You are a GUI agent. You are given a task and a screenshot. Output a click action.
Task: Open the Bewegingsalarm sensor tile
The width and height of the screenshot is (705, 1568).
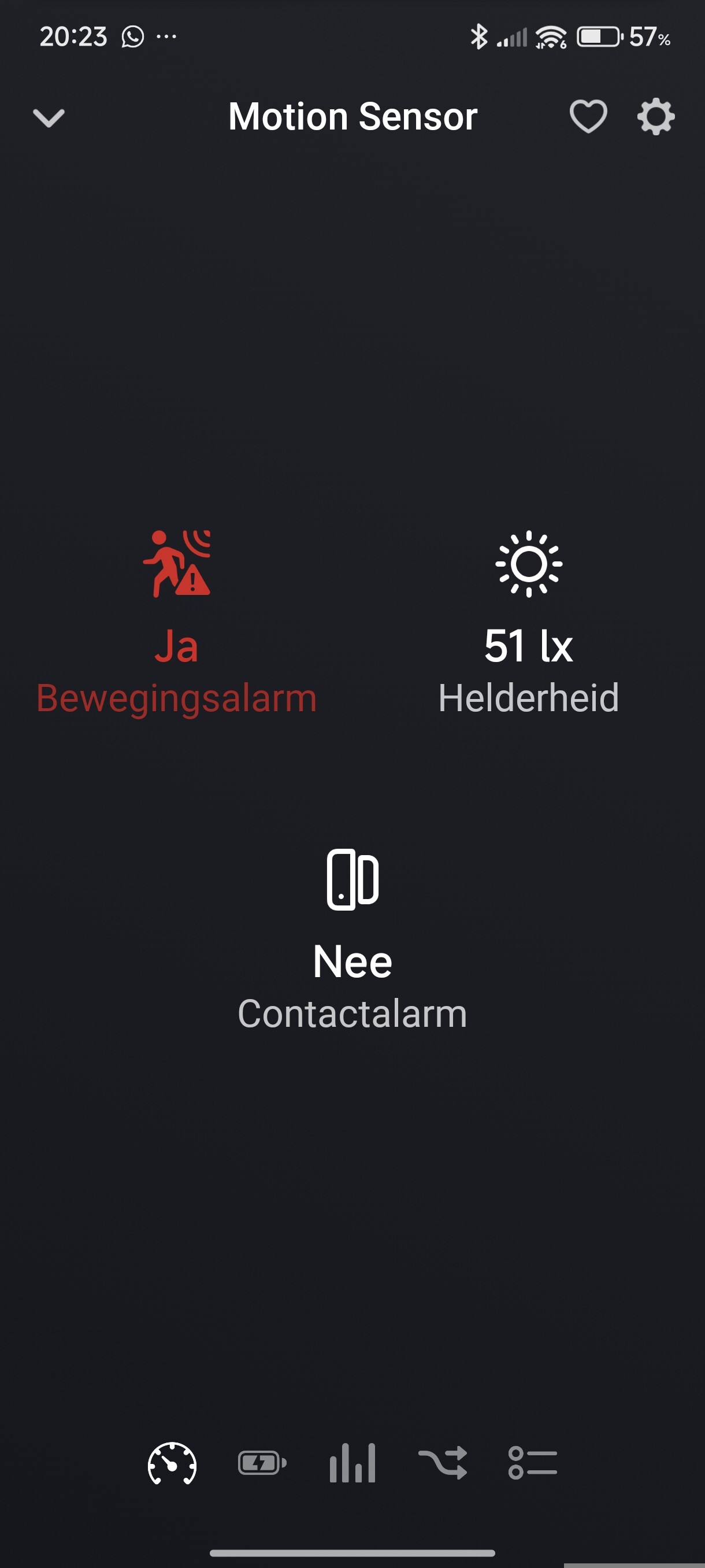coord(176,622)
